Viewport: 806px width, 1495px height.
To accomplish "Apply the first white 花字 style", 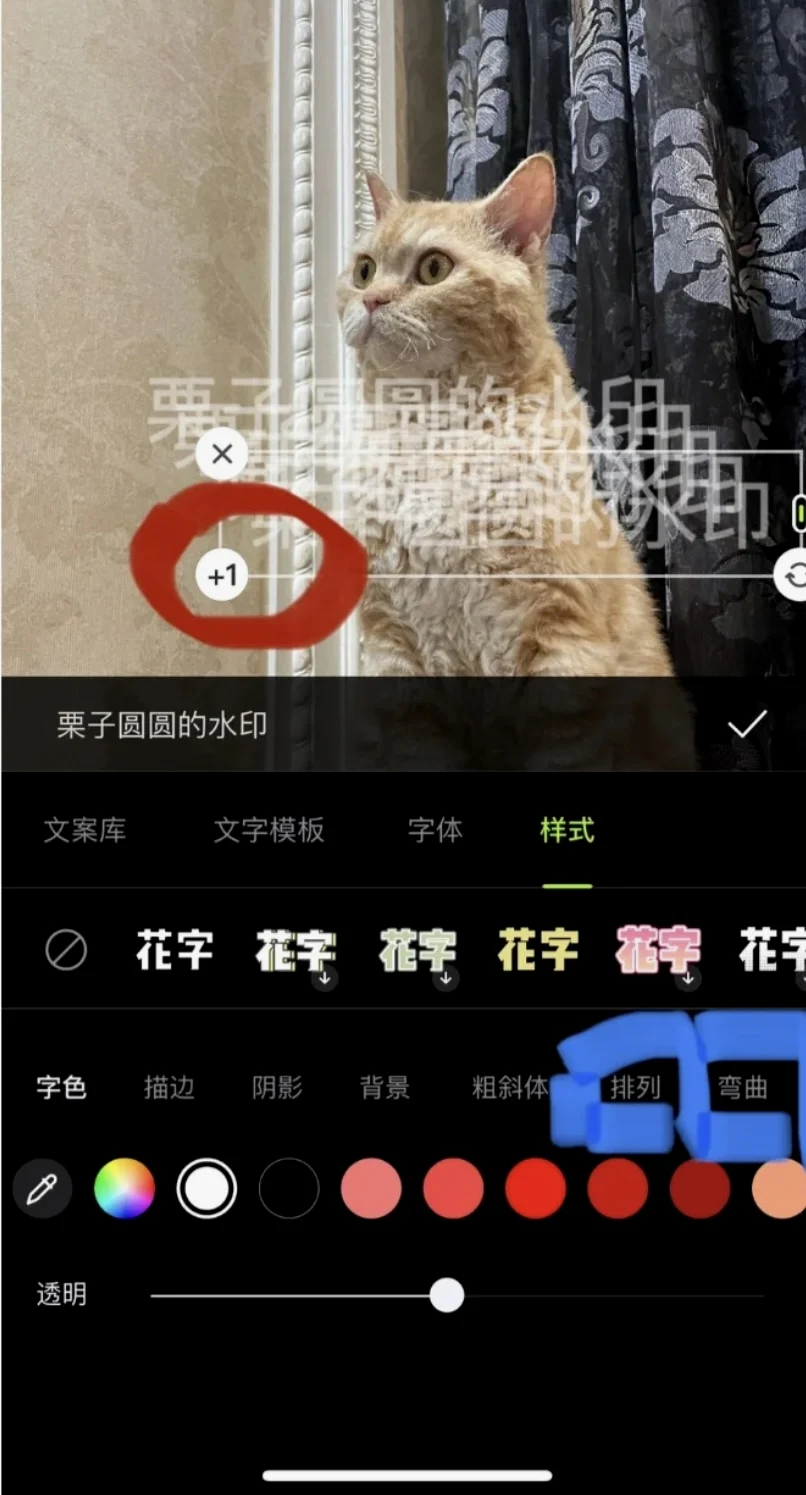I will pyautogui.click(x=174, y=950).
